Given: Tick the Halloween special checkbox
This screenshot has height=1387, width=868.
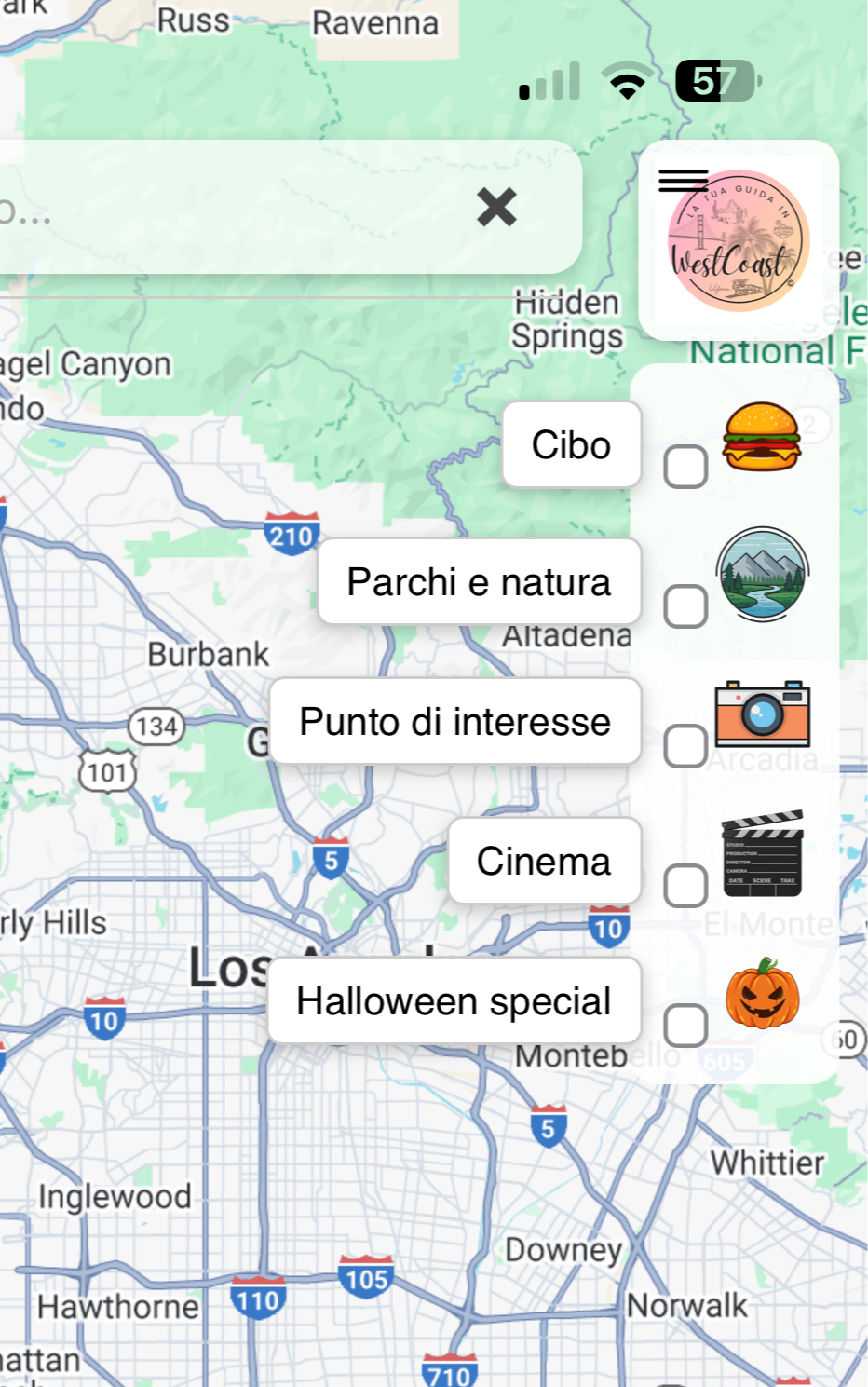Looking at the screenshot, I should (685, 1026).
